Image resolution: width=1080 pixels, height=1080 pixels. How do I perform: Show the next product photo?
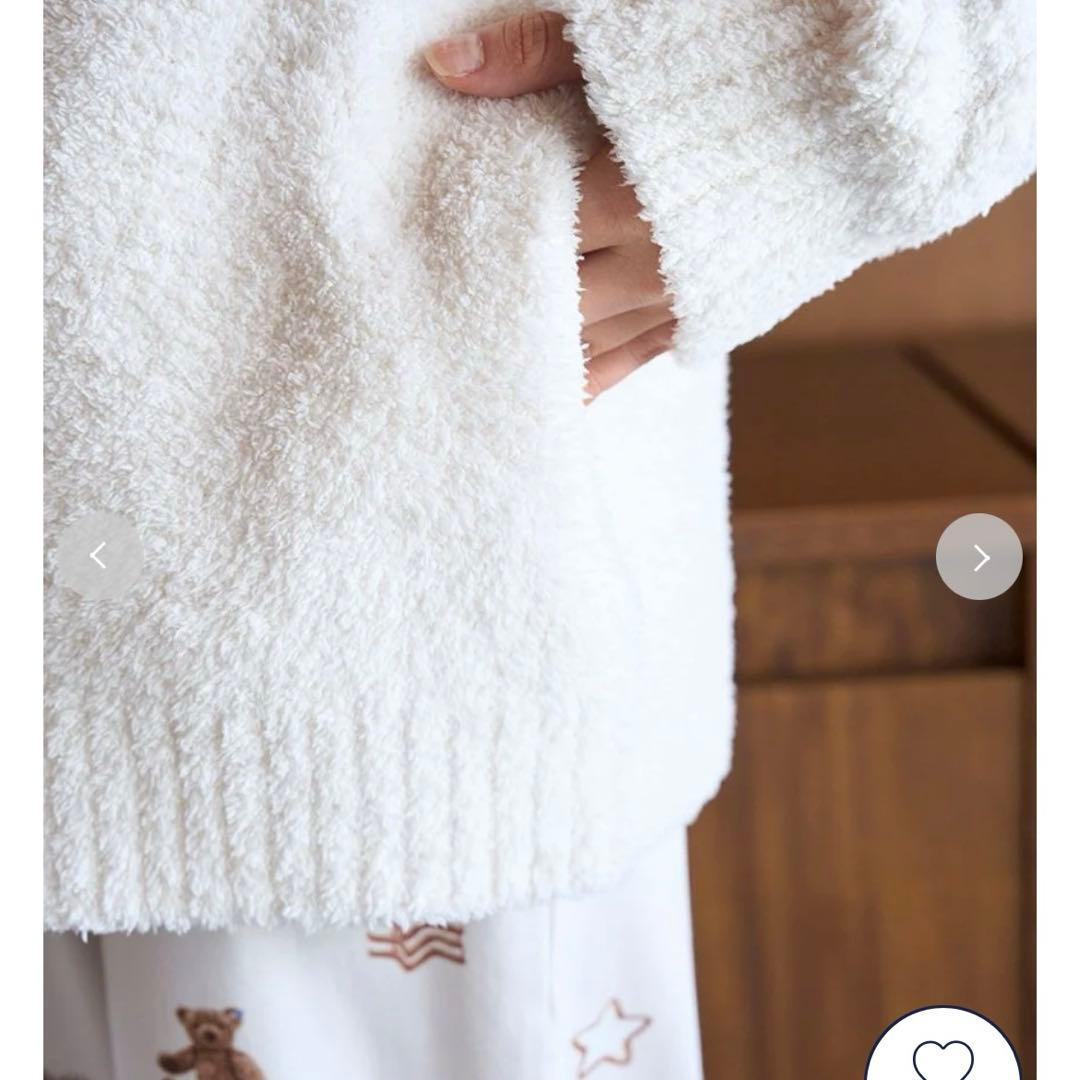(x=979, y=557)
